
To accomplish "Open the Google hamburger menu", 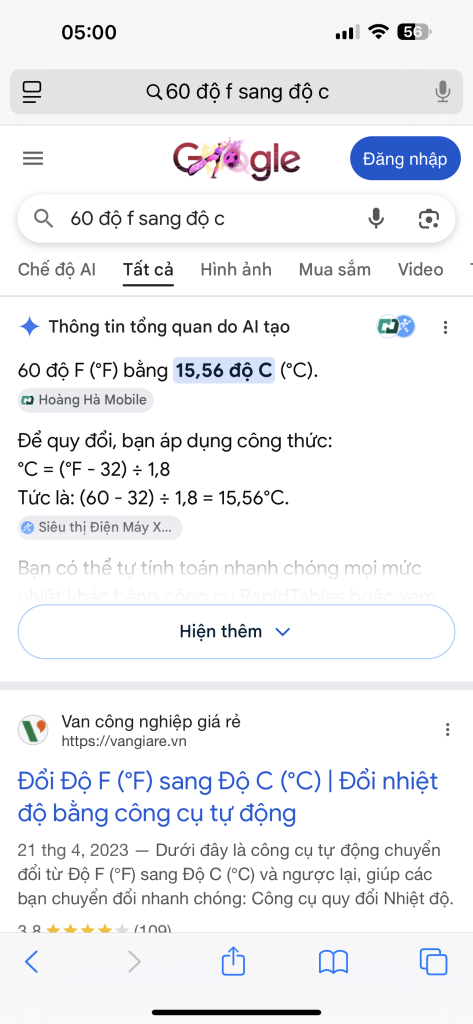I will (33, 158).
